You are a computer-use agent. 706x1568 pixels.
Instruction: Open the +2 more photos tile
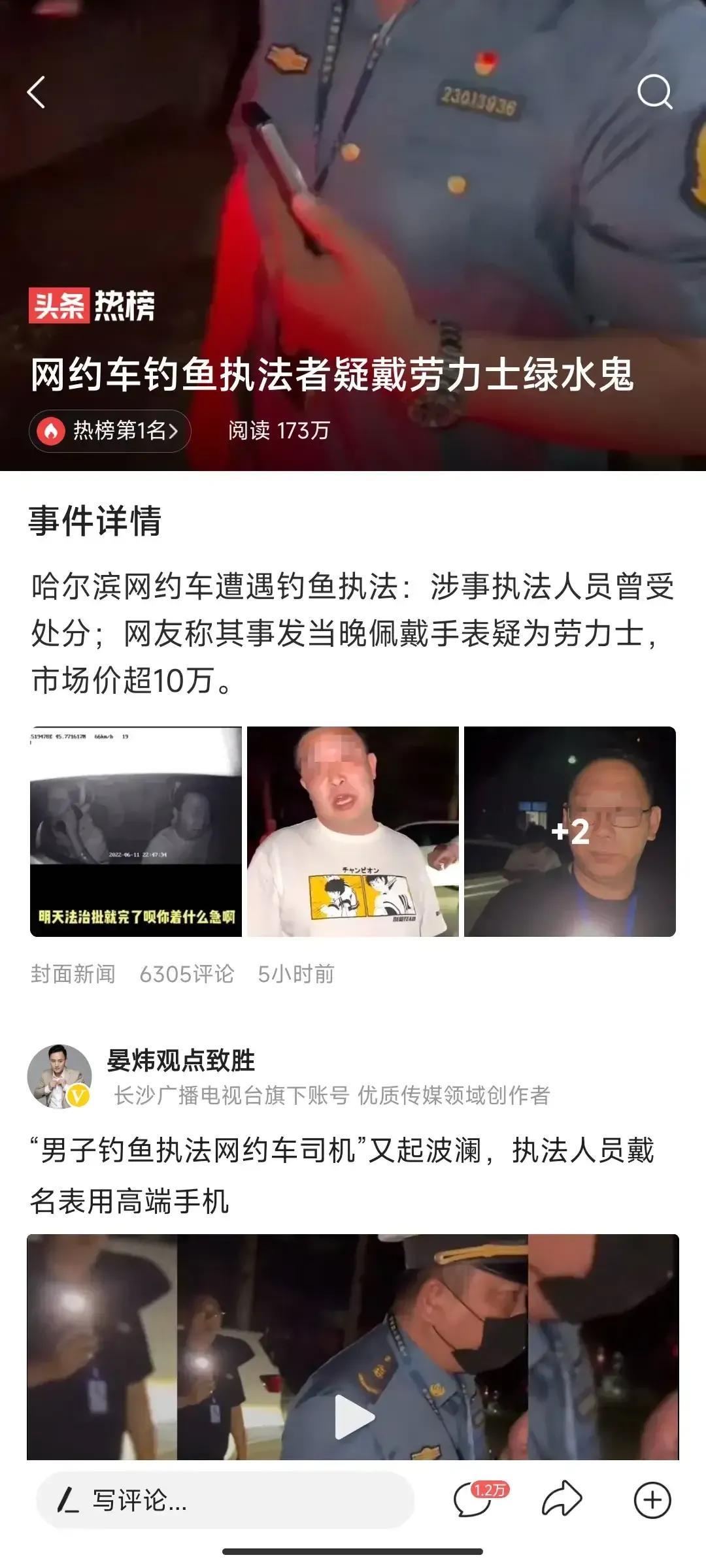pos(570,831)
